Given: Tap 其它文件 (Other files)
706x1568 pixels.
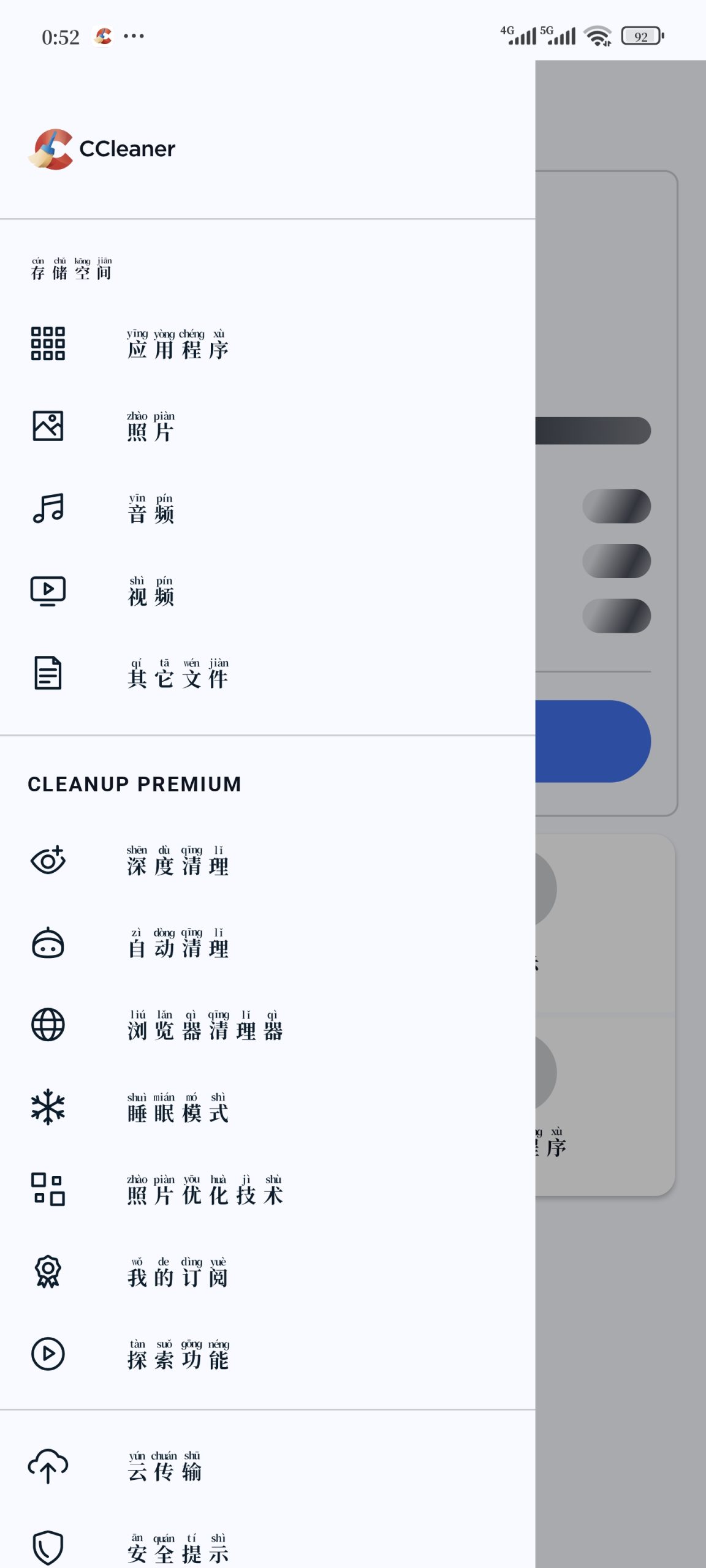Looking at the screenshot, I should coord(178,674).
